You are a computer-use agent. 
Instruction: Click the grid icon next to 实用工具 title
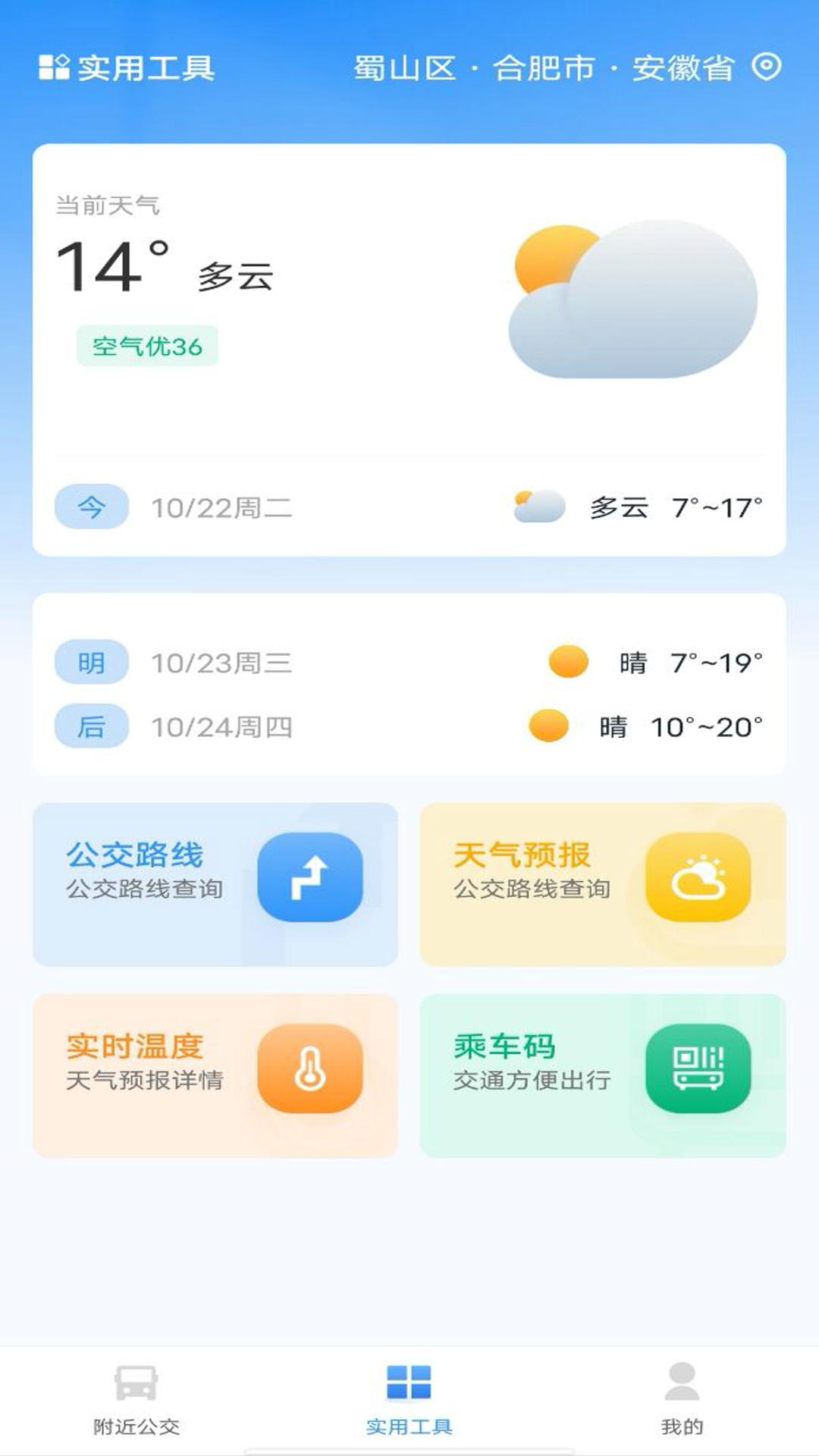(53, 67)
